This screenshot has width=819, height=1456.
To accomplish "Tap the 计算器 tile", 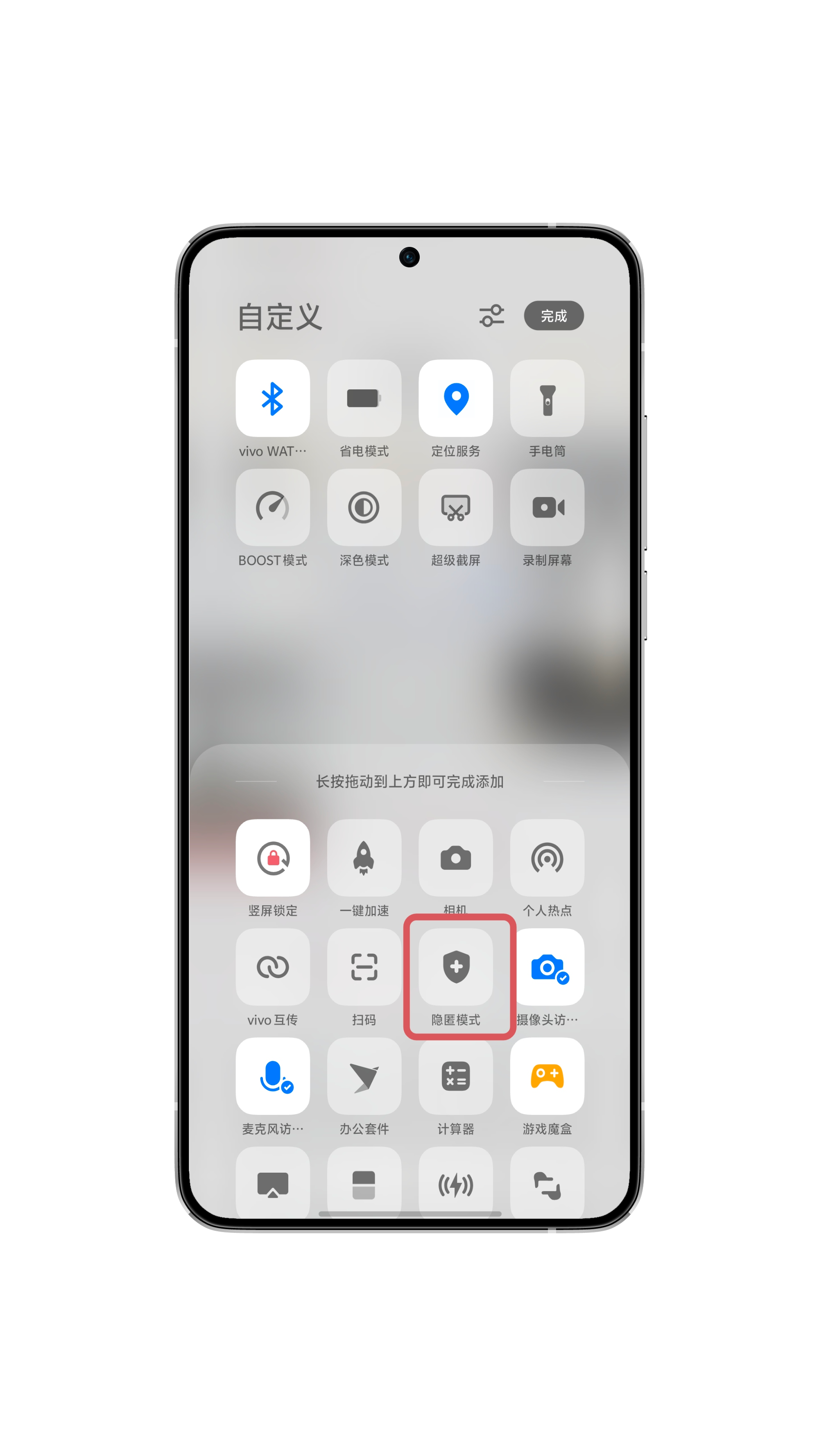I will tap(455, 1076).
